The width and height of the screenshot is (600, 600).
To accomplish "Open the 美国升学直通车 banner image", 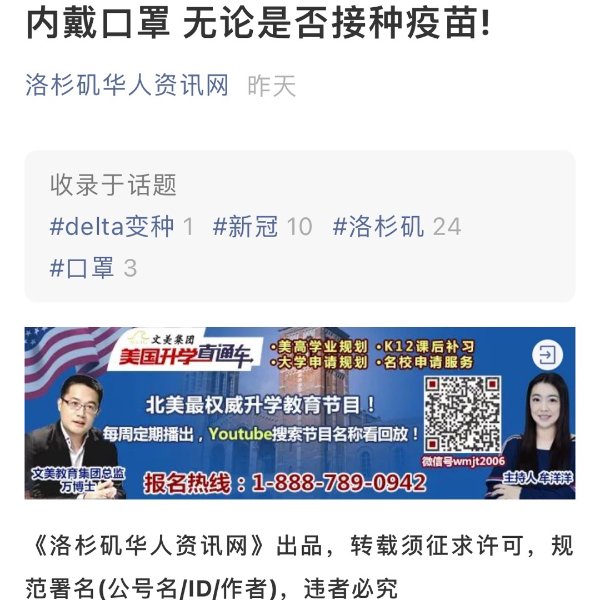I will [x=300, y=412].
